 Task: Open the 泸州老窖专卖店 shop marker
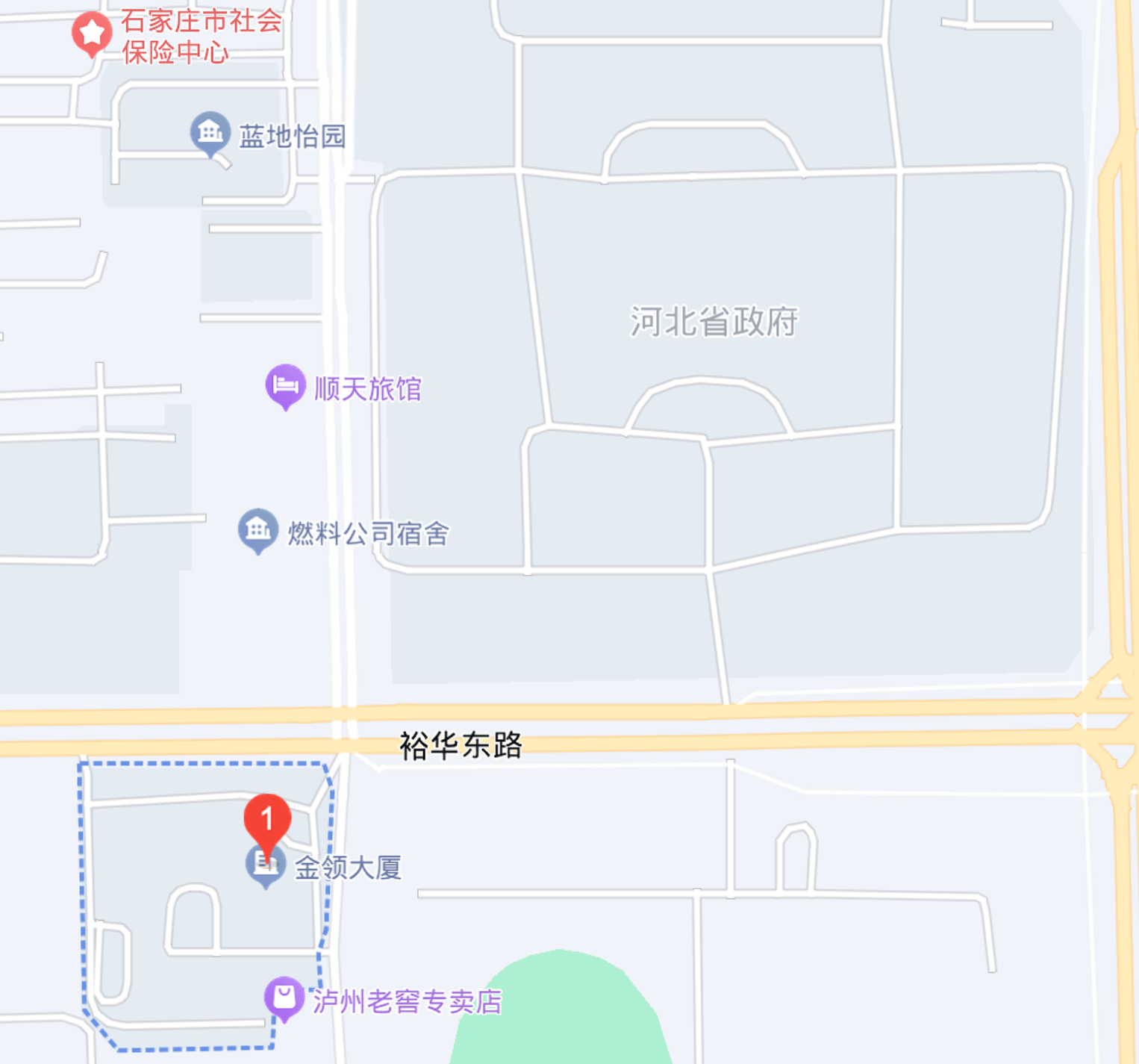284,997
